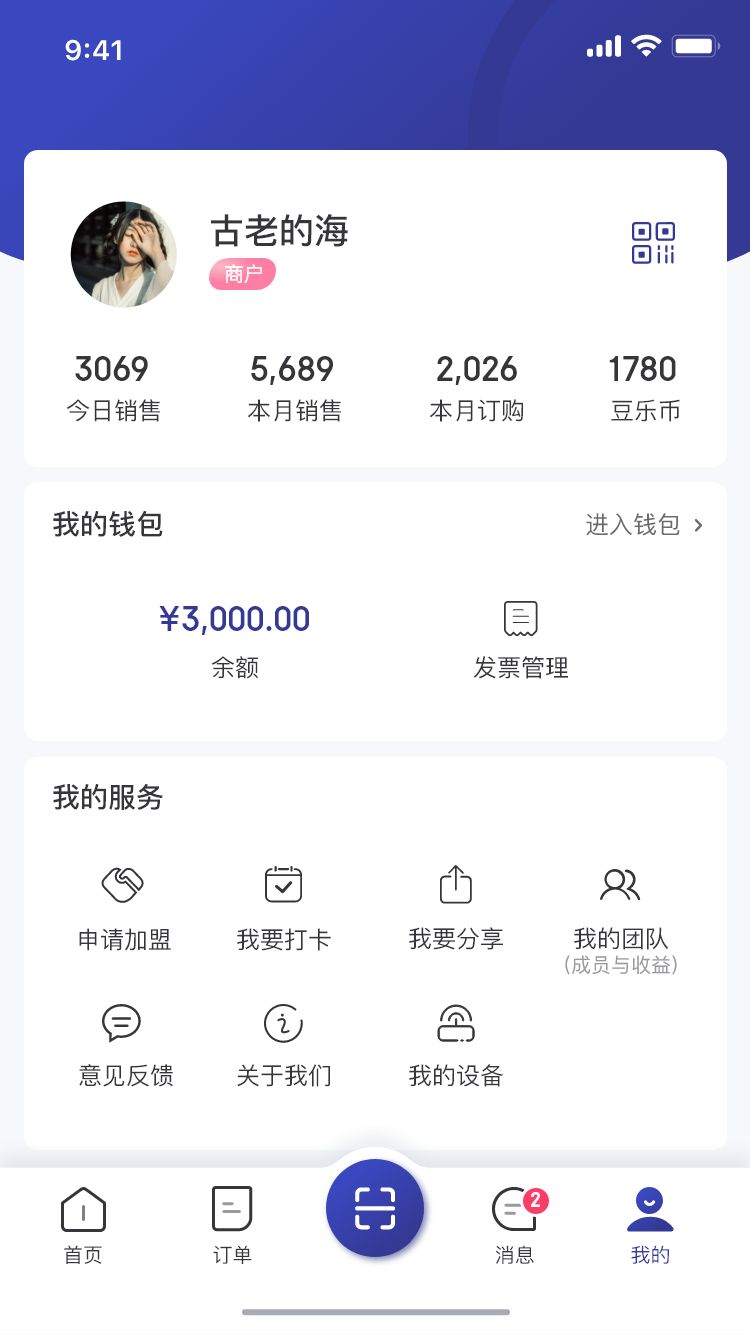This screenshot has height=1334, width=750.
Task: Open the 消息 messages tab
Action: (x=516, y=1226)
